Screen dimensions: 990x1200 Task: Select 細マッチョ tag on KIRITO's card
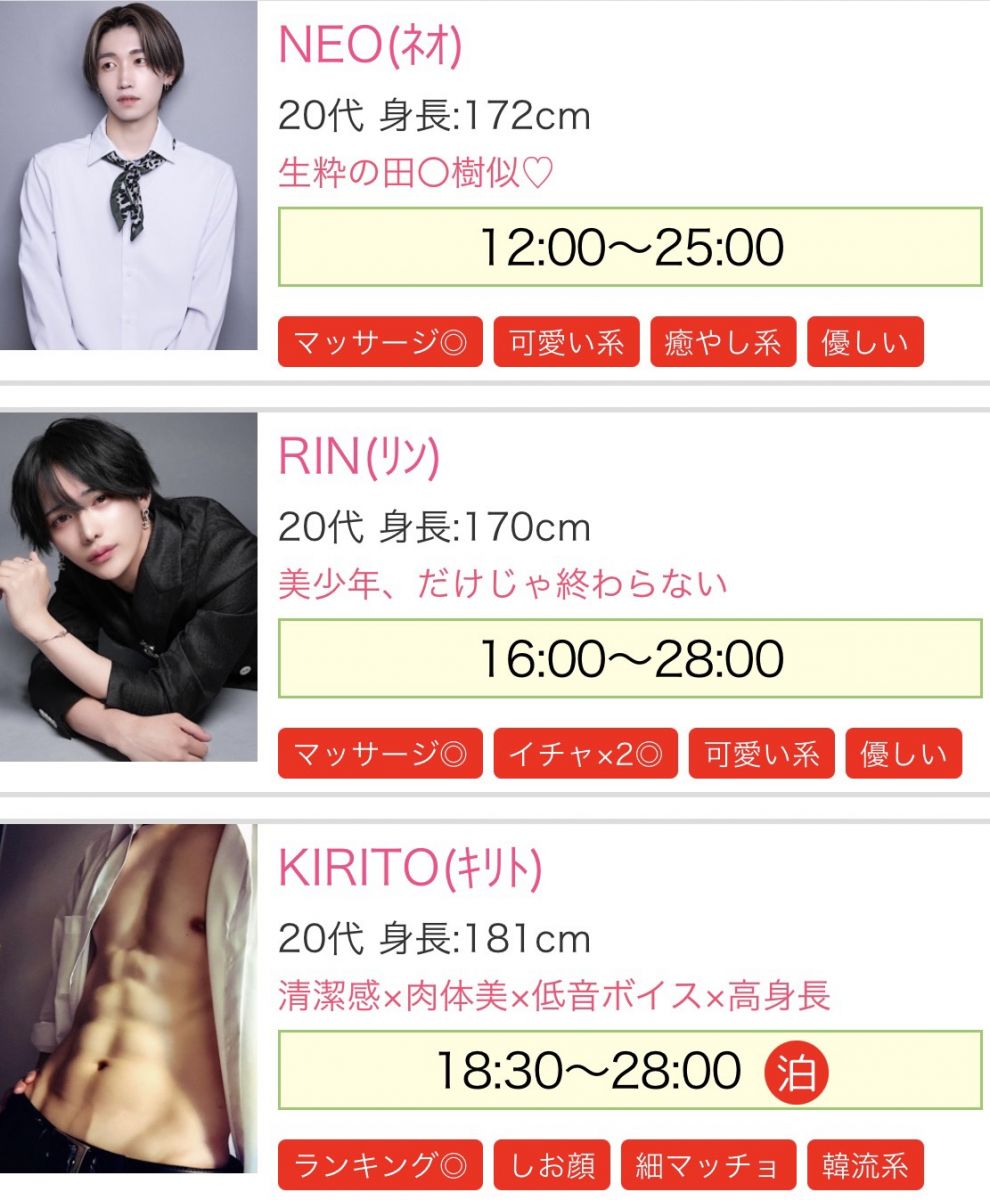coord(708,1166)
